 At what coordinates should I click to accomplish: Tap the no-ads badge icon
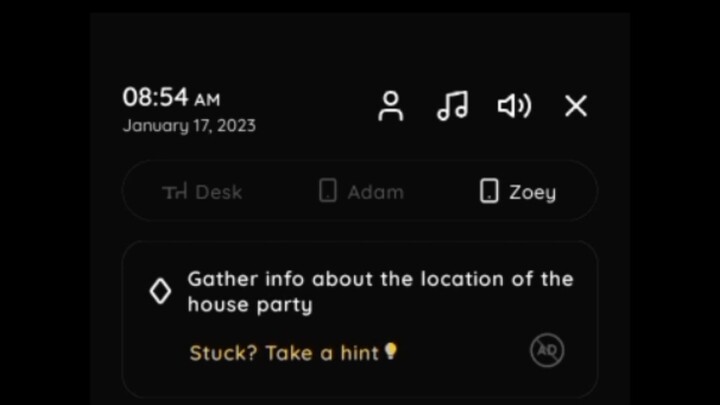547,350
